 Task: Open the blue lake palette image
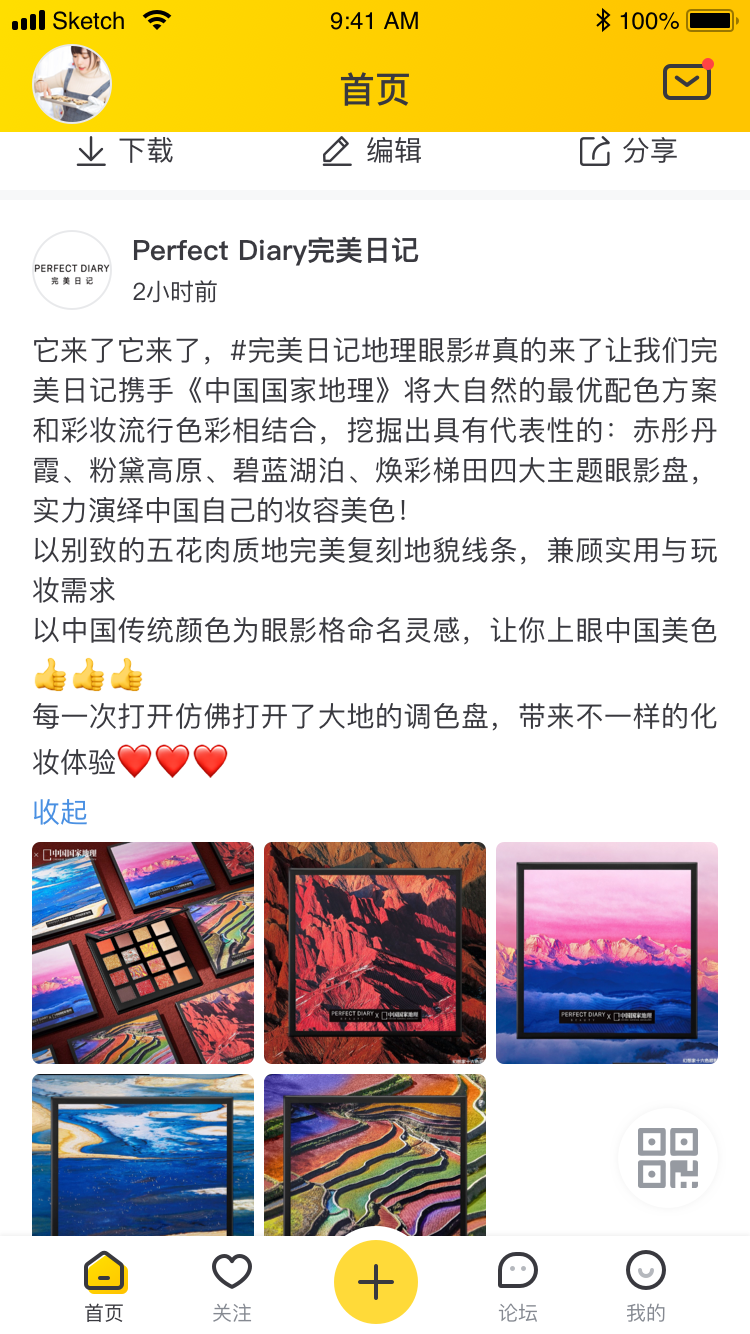pyautogui.click(x=143, y=1154)
